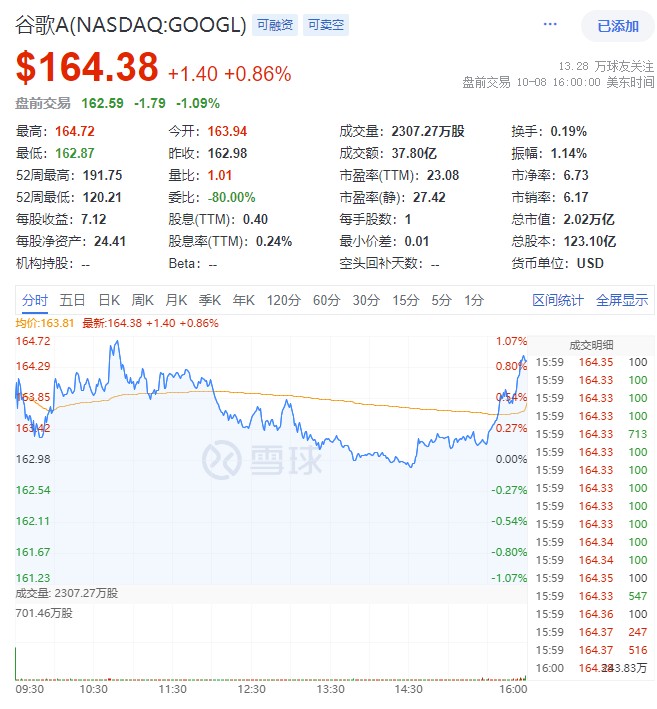Choose the 30分 interval tab
The width and height of the screenshot is (657, 709).
pyautogui.click(x=366, y=300)
